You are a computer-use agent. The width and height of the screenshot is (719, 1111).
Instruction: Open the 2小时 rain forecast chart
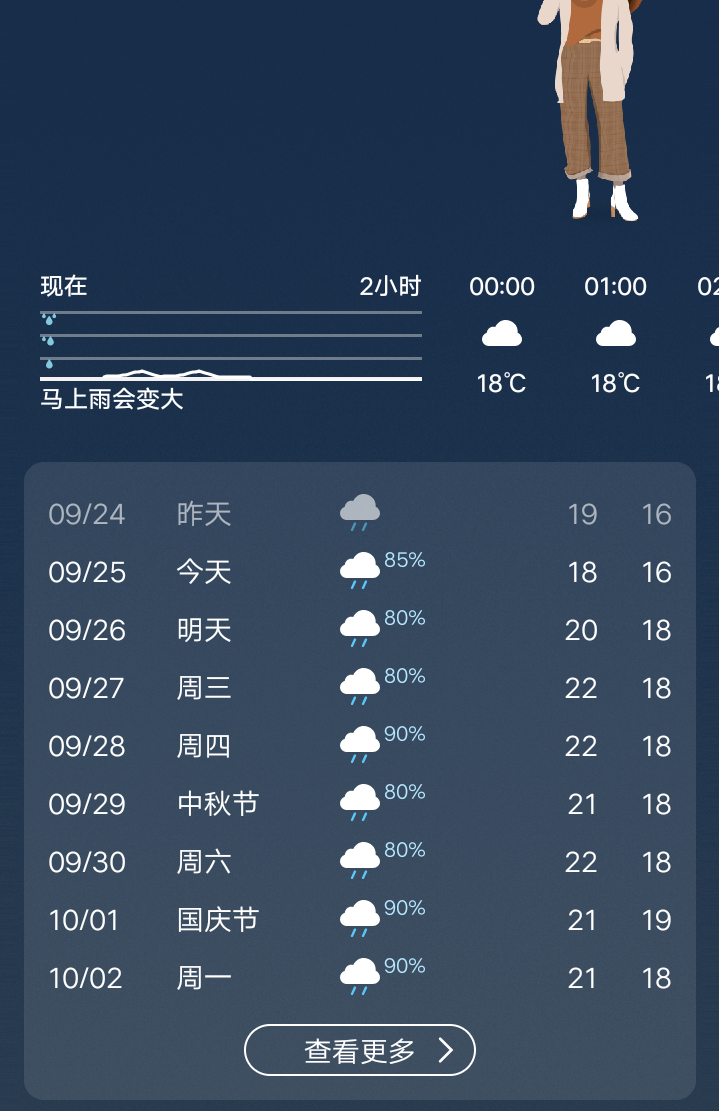[231, 344]
